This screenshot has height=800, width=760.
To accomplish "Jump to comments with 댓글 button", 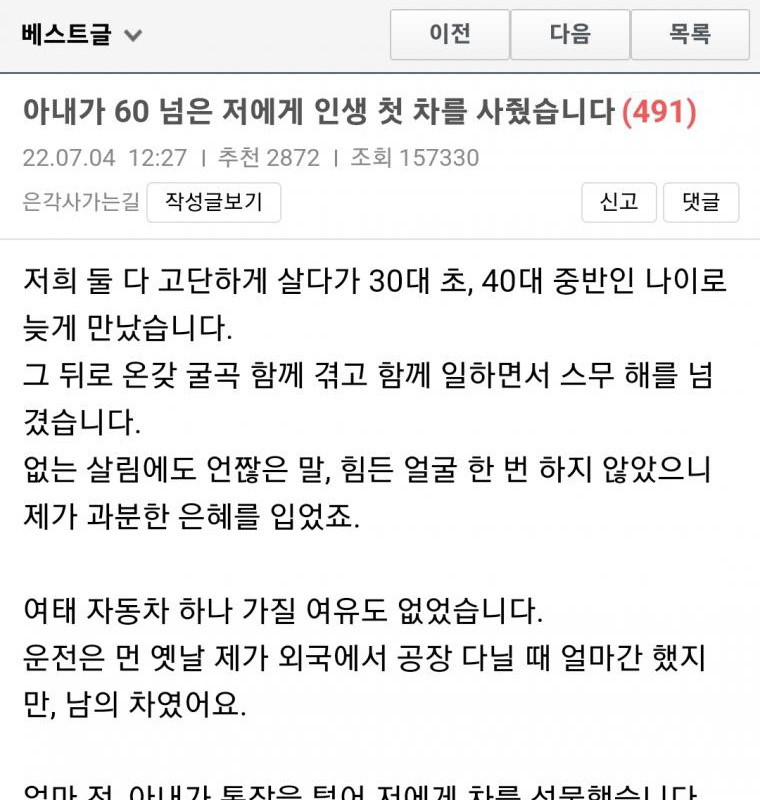I will (701, 202).
